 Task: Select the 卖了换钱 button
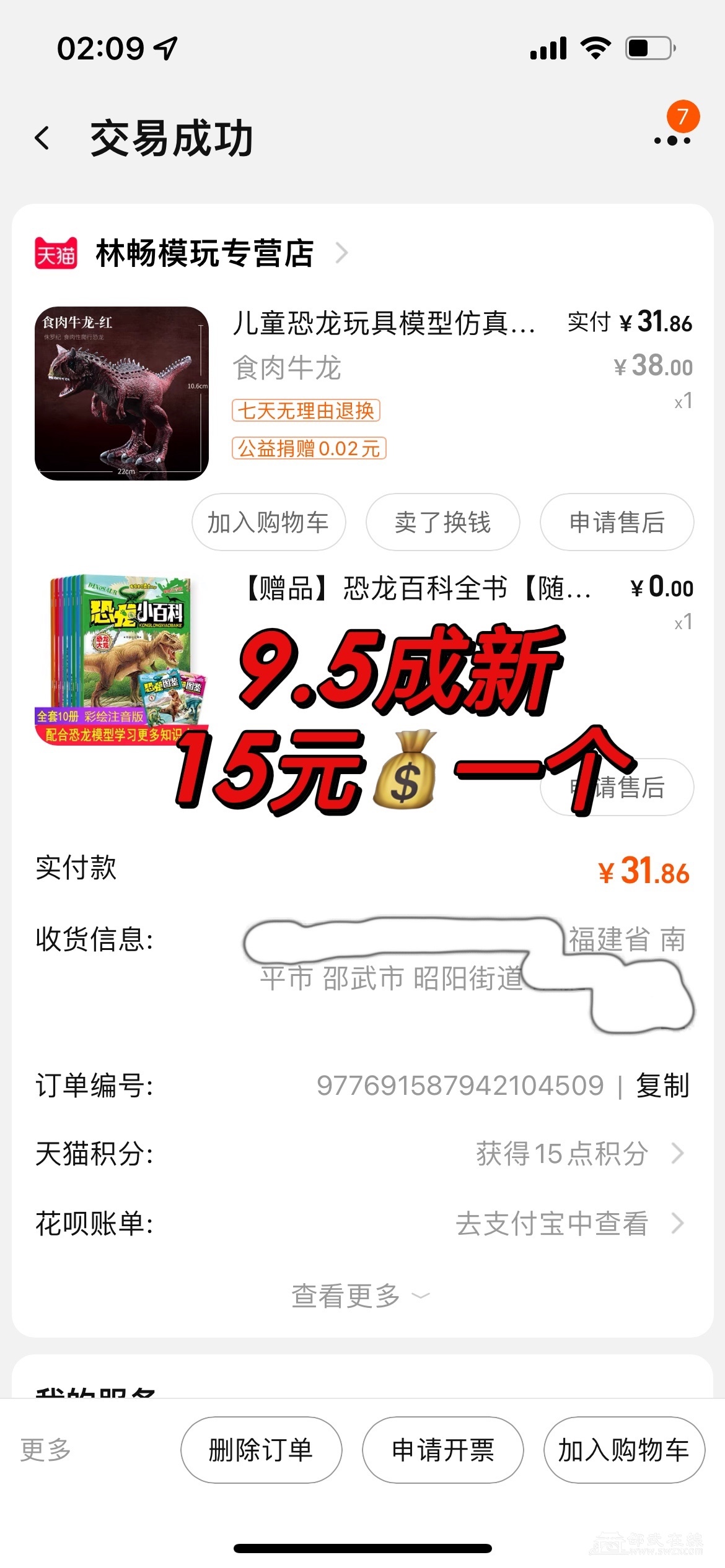pyautogui.click(x=442, y=522)
